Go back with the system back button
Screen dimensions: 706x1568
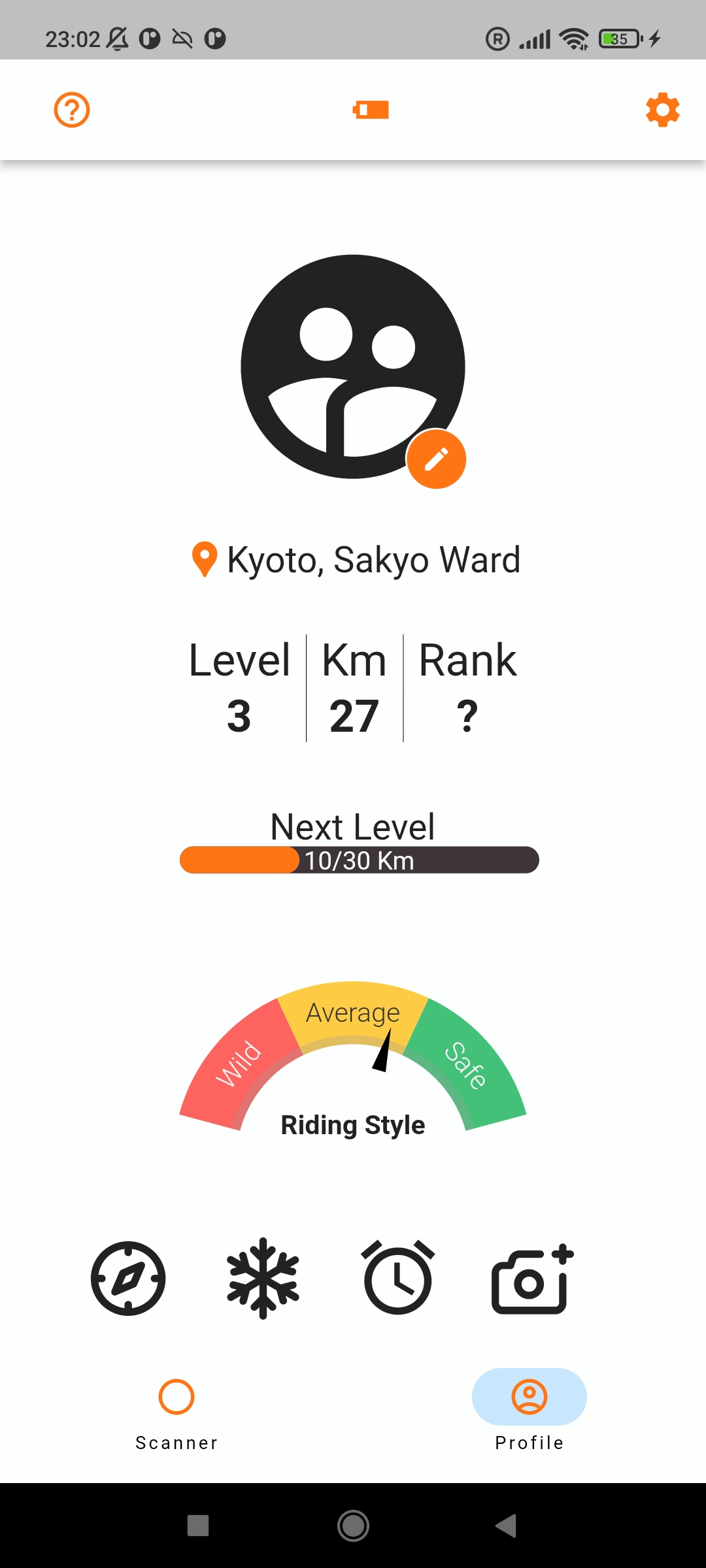(x=506, y=1526)
